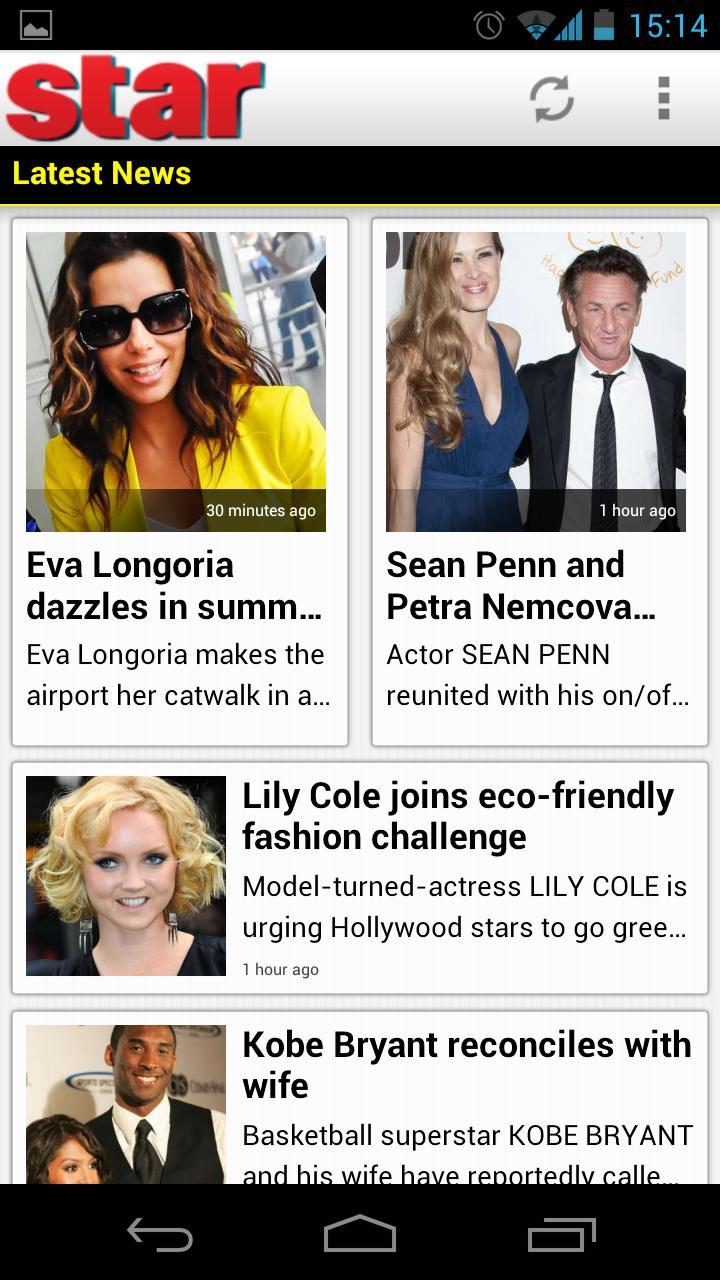The width and height of the screenshot is (720, 1280).
Task: View the Kobe Bryant reconciles story
Action: 360,1098
